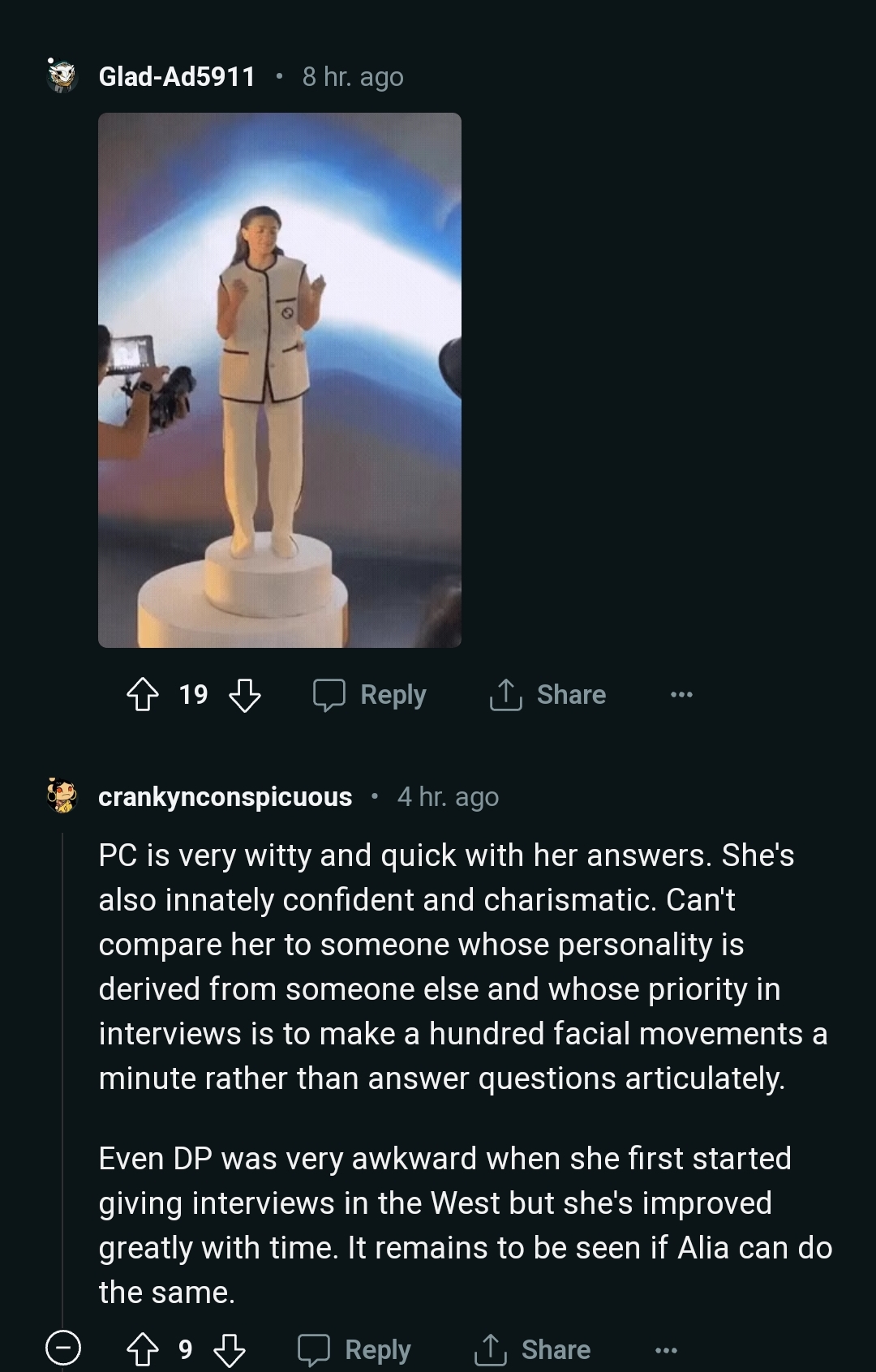Open overflow menu on crankynconspicuous's comment
This screenshot has height=1372, width=876.
(x=666, y=1349)
